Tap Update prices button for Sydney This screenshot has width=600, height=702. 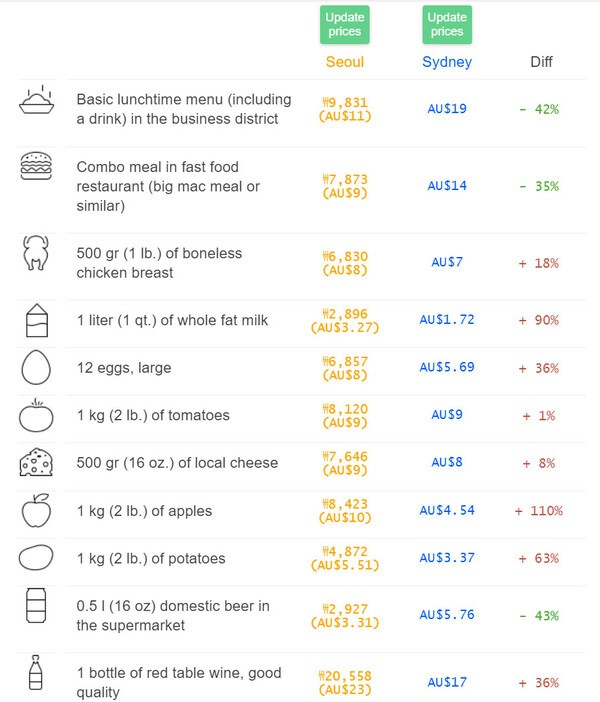[x=447, y=24]
